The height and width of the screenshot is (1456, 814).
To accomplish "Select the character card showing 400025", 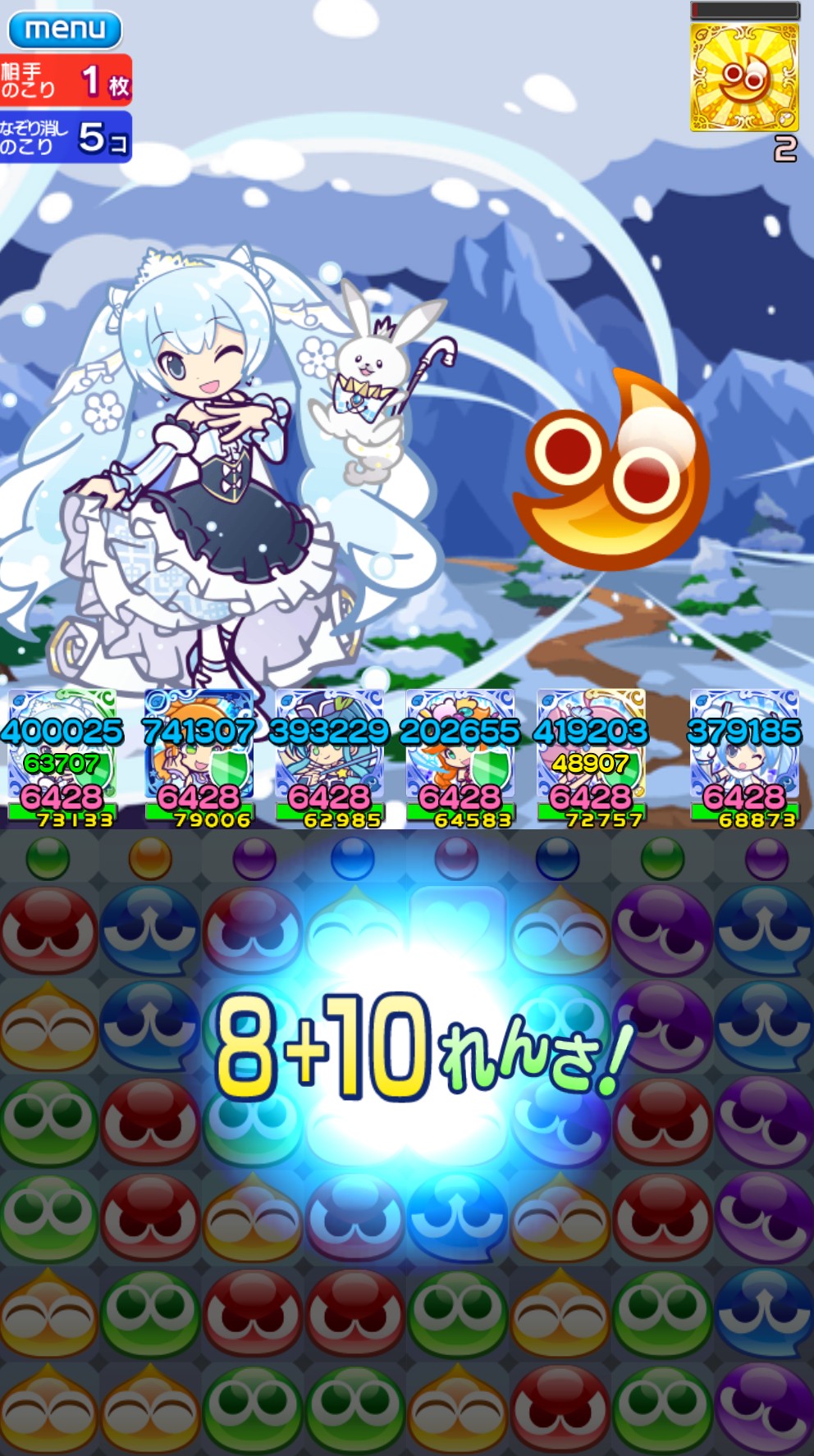I will coord(62,756).
